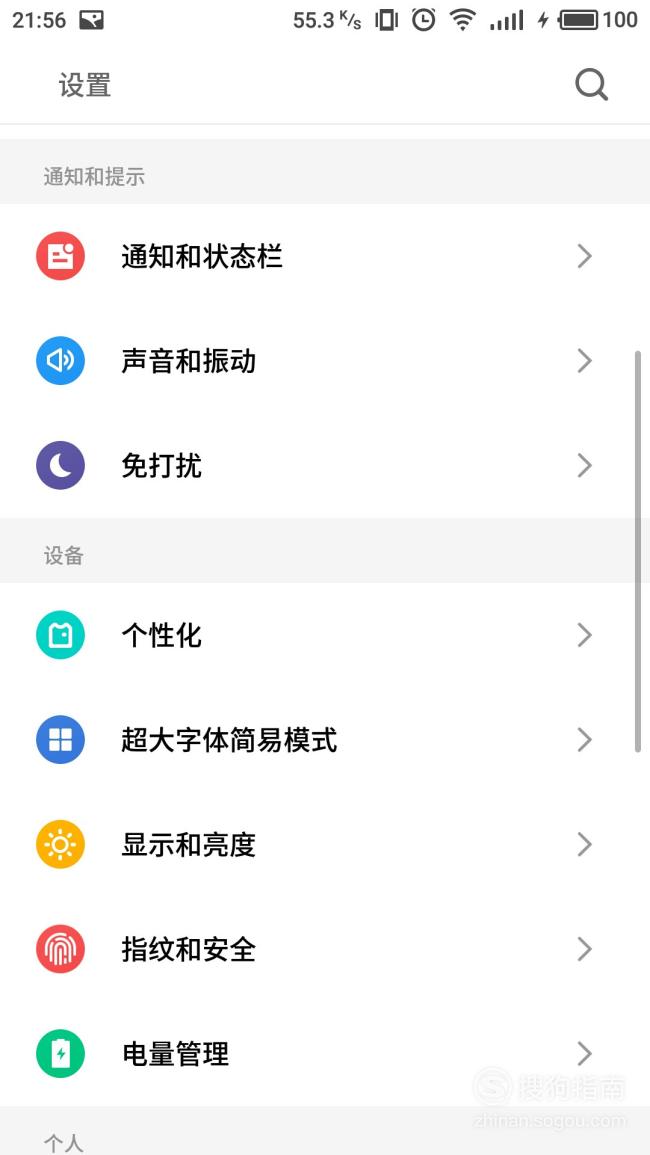Select 超大字体简易模式

(325, 740)
